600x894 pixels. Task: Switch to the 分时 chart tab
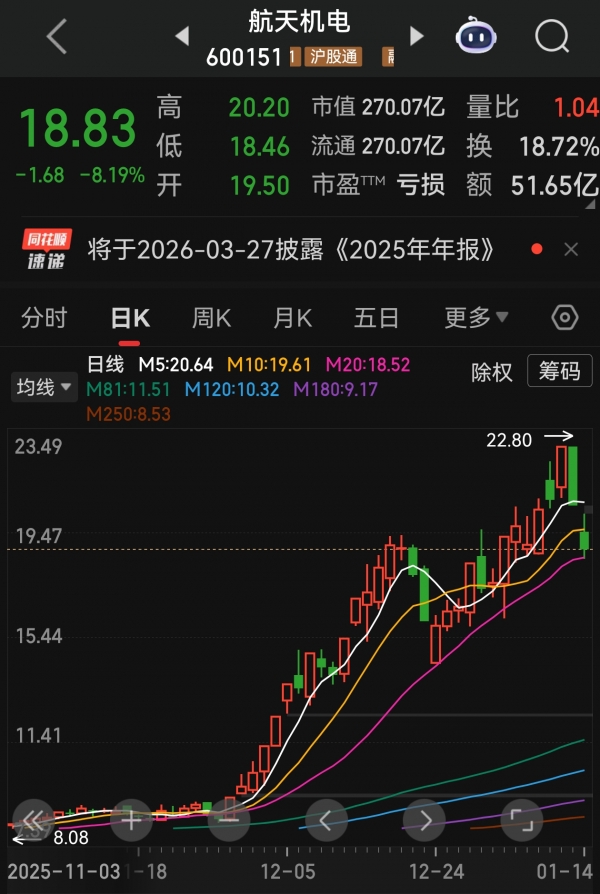tap(44, 318)
